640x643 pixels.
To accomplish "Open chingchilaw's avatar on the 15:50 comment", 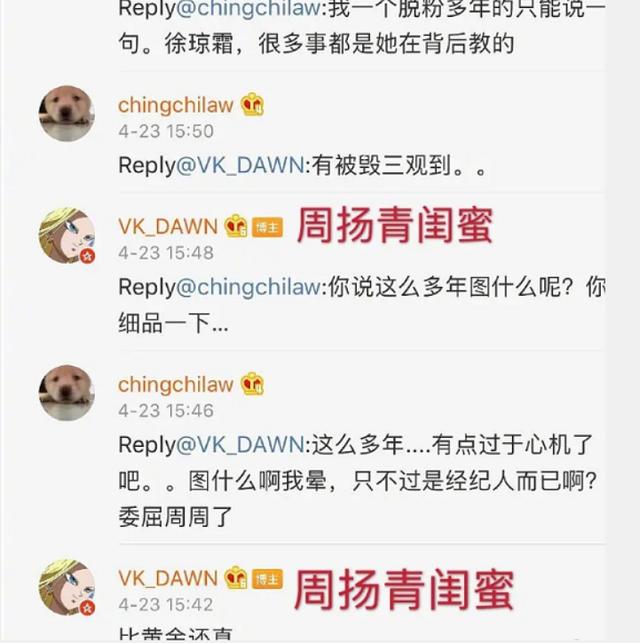I will click(x=66, y=114).
